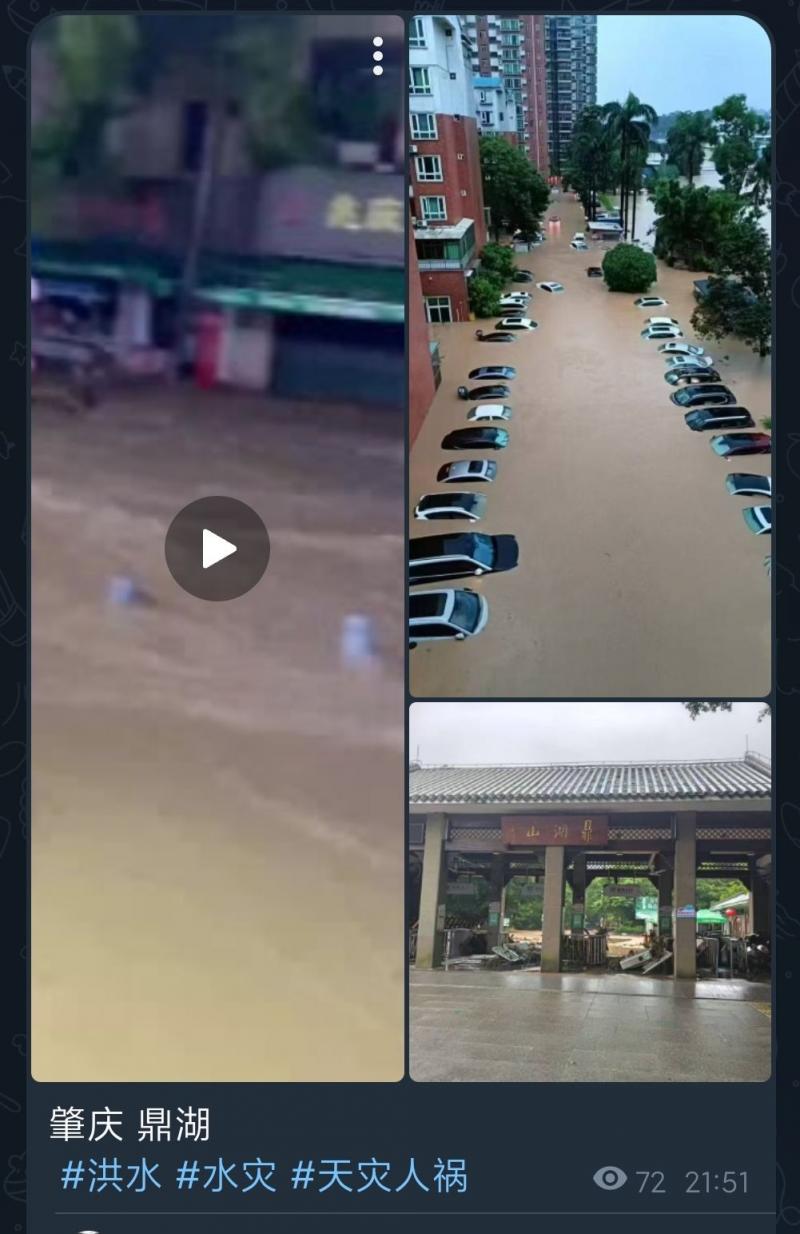Open the #天灾人祸 hashtag

point(378,1176)
